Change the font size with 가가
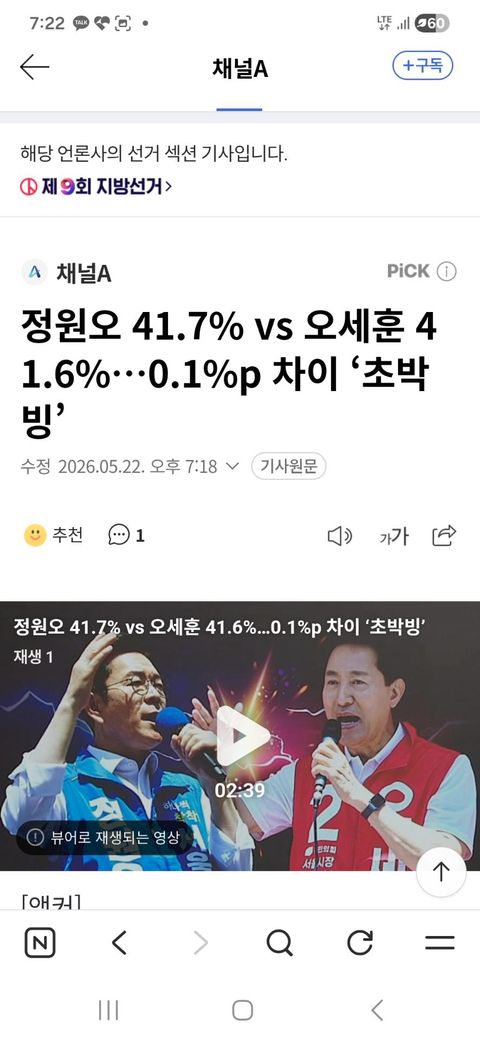The height and width of the screenshot is (1040, 480). [394, 536]
